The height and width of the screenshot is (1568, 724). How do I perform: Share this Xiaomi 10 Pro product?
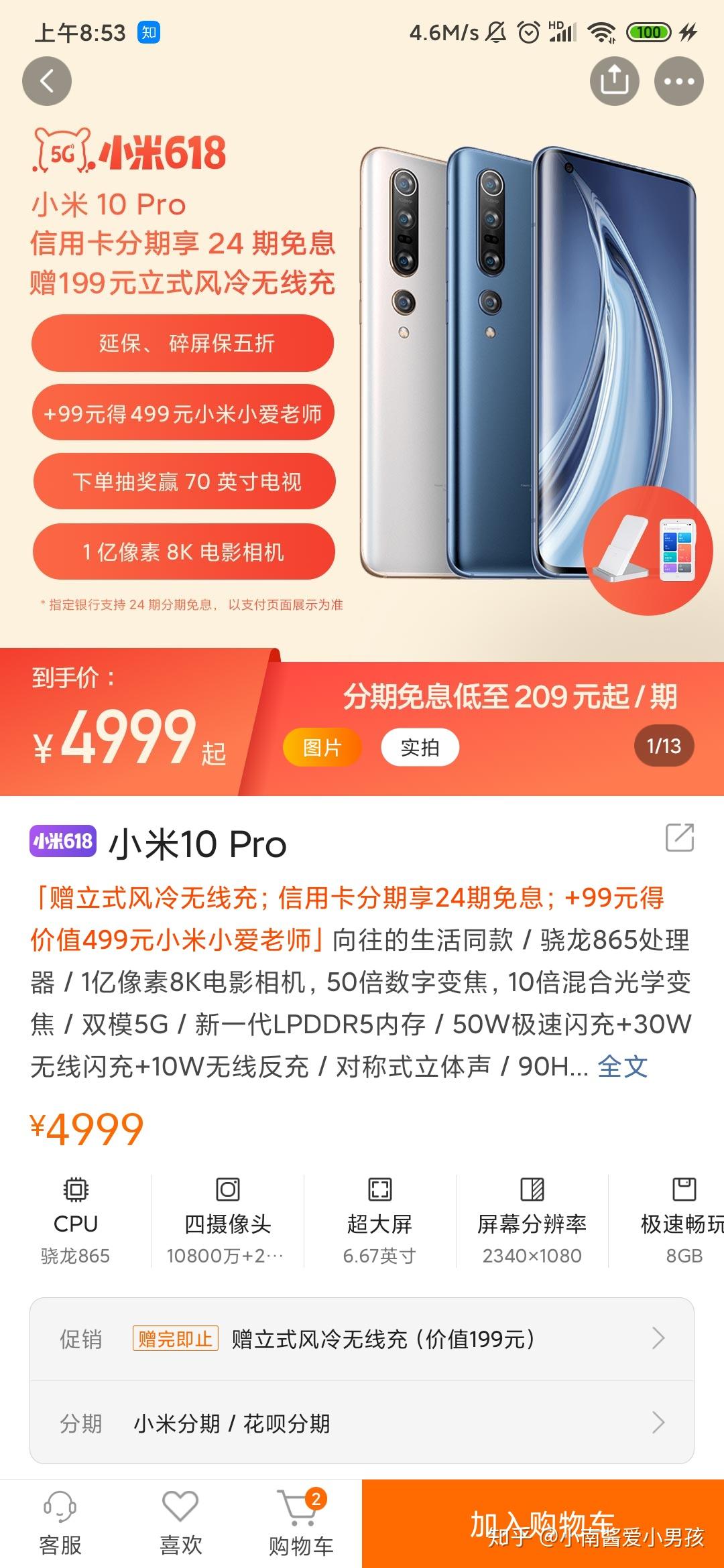coord(614,81)
